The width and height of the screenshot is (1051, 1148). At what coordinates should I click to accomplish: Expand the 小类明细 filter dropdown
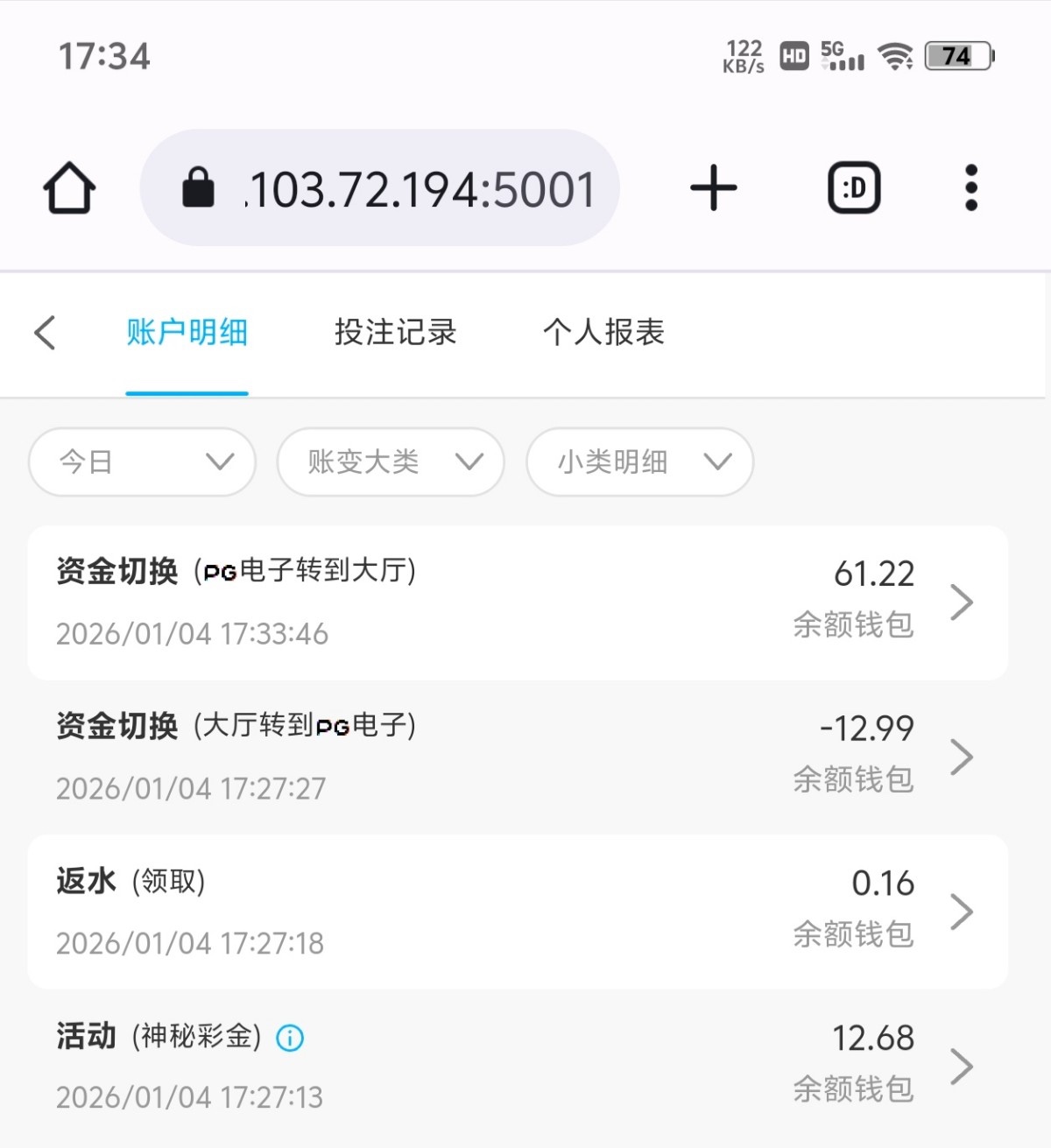(639, 461)
